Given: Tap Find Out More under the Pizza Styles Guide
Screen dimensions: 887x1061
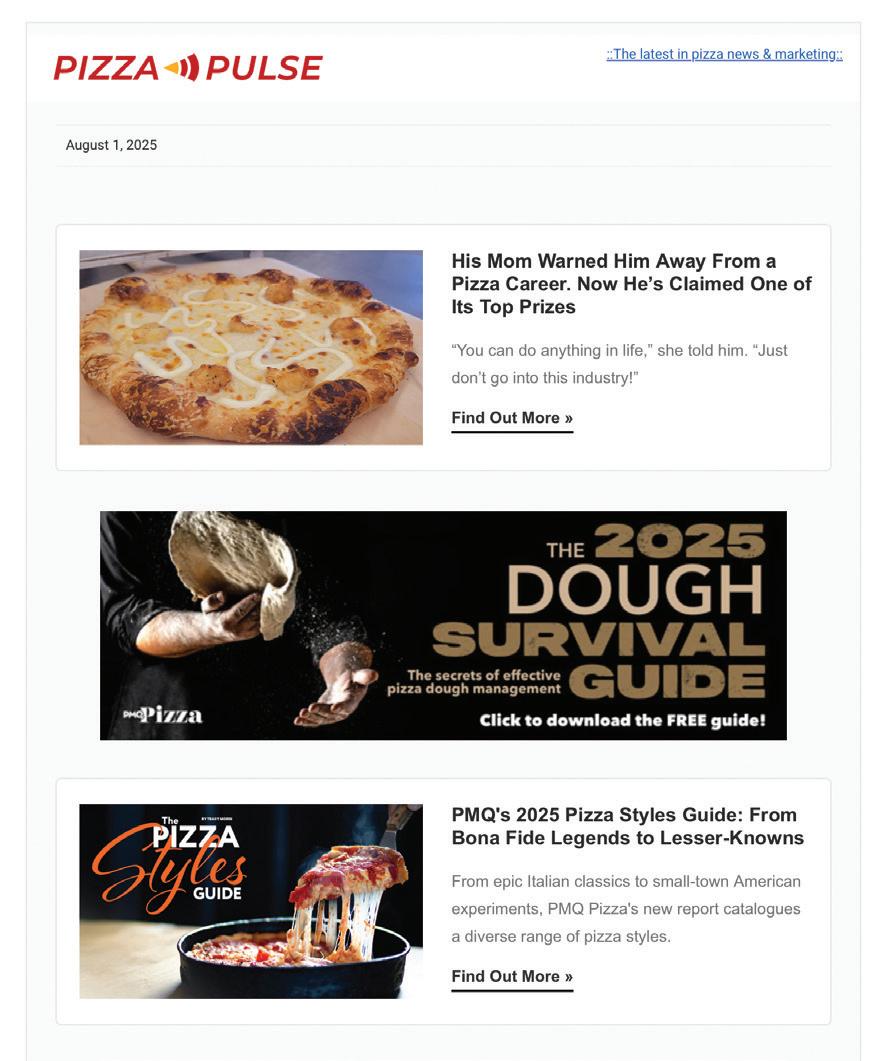Looking at the screenshot, I should [512, 976].
